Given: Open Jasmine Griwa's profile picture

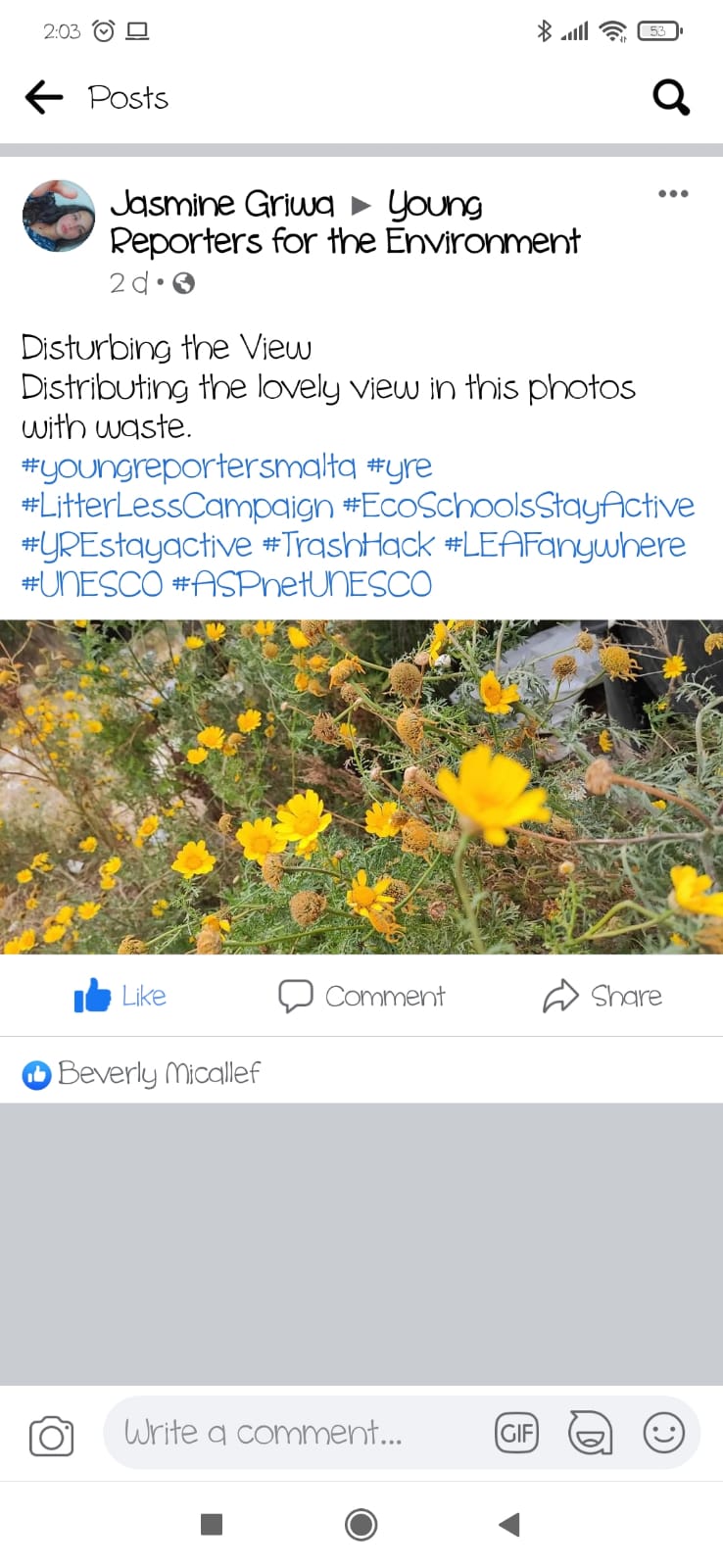Looking at the screenshot, I should pos(59,216).
